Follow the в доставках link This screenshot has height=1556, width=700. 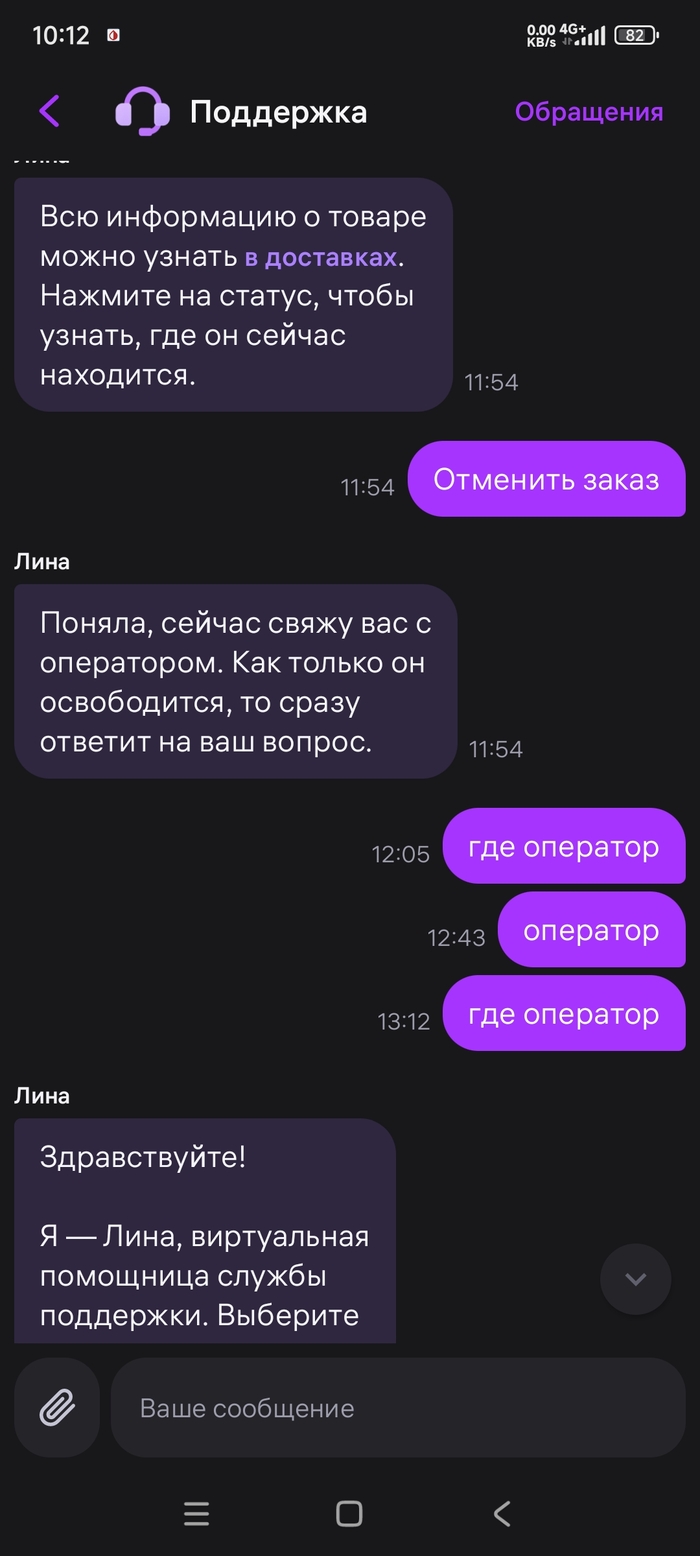pyautogui.click(x=321, y=257)
